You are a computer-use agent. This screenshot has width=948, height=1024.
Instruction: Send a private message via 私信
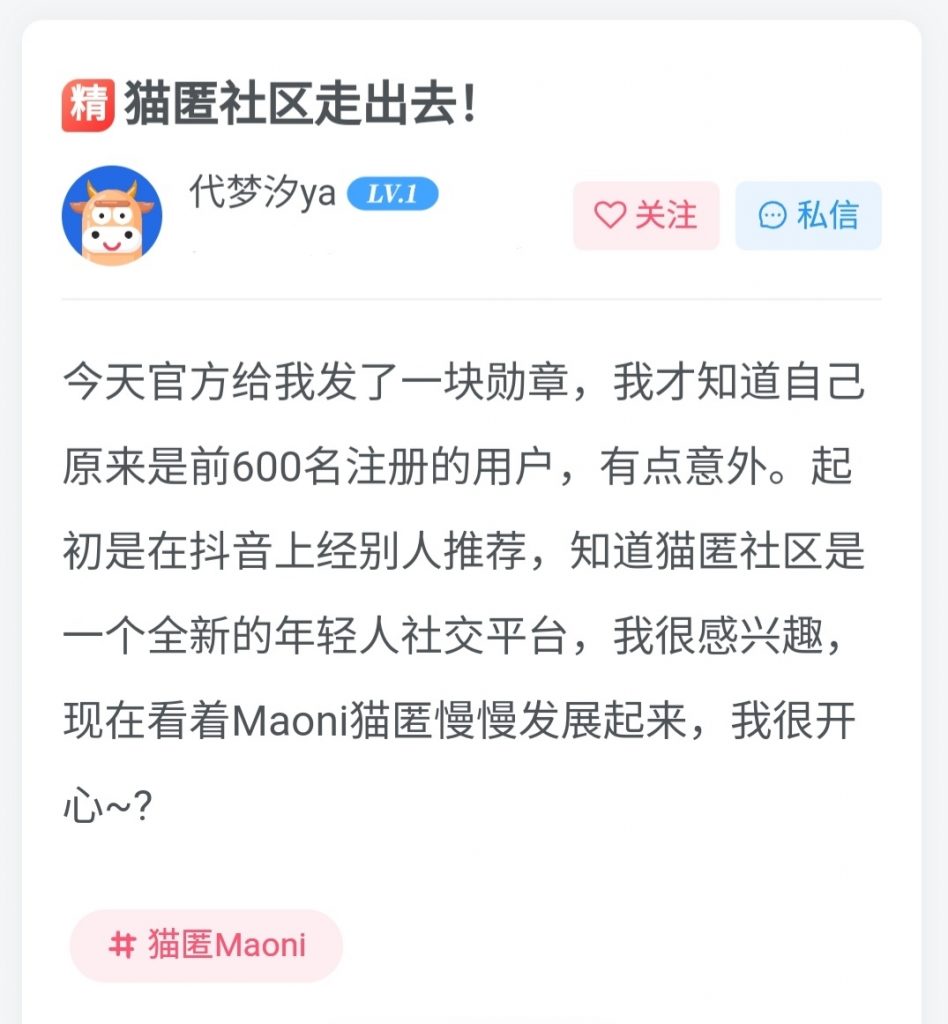click(808, 215)
